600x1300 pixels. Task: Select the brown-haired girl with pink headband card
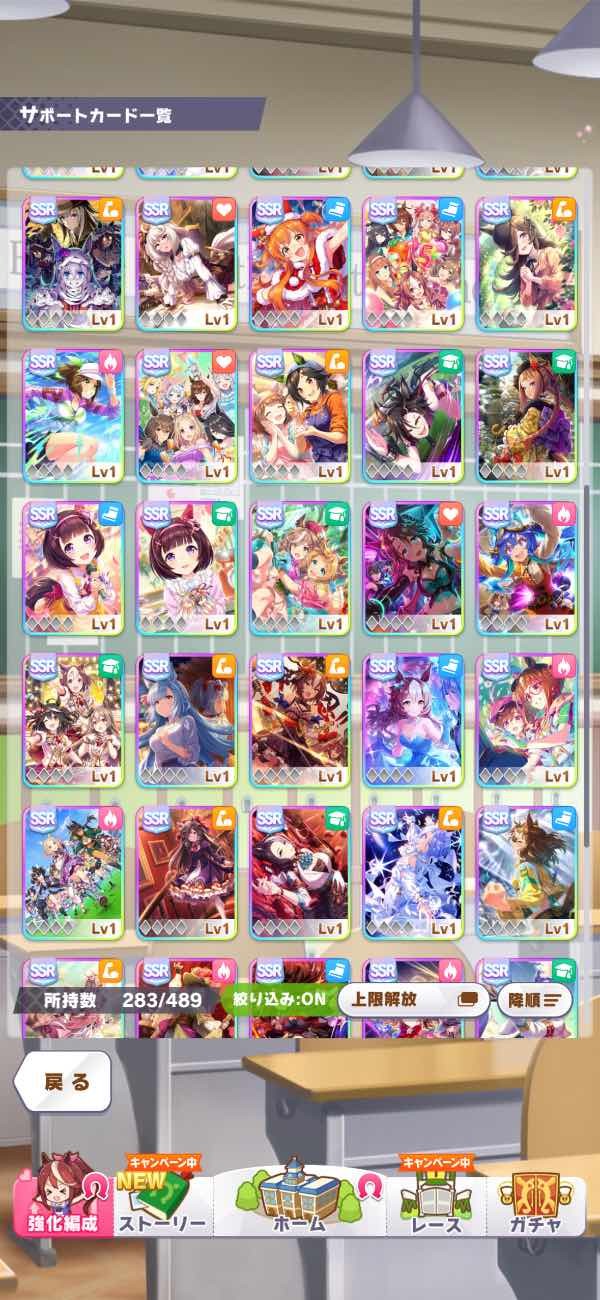pos(73,568)
